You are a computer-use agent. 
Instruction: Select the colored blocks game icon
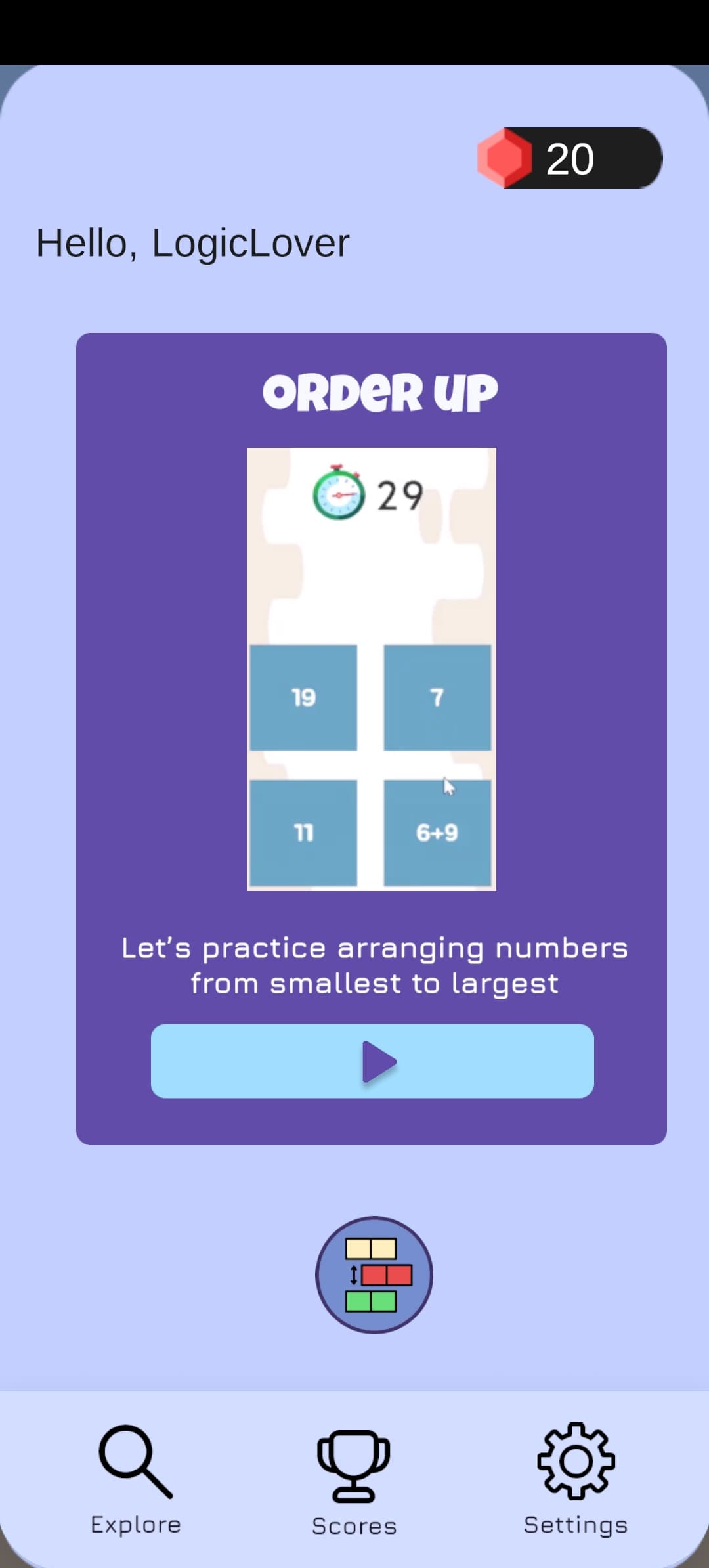point(374,1274)
